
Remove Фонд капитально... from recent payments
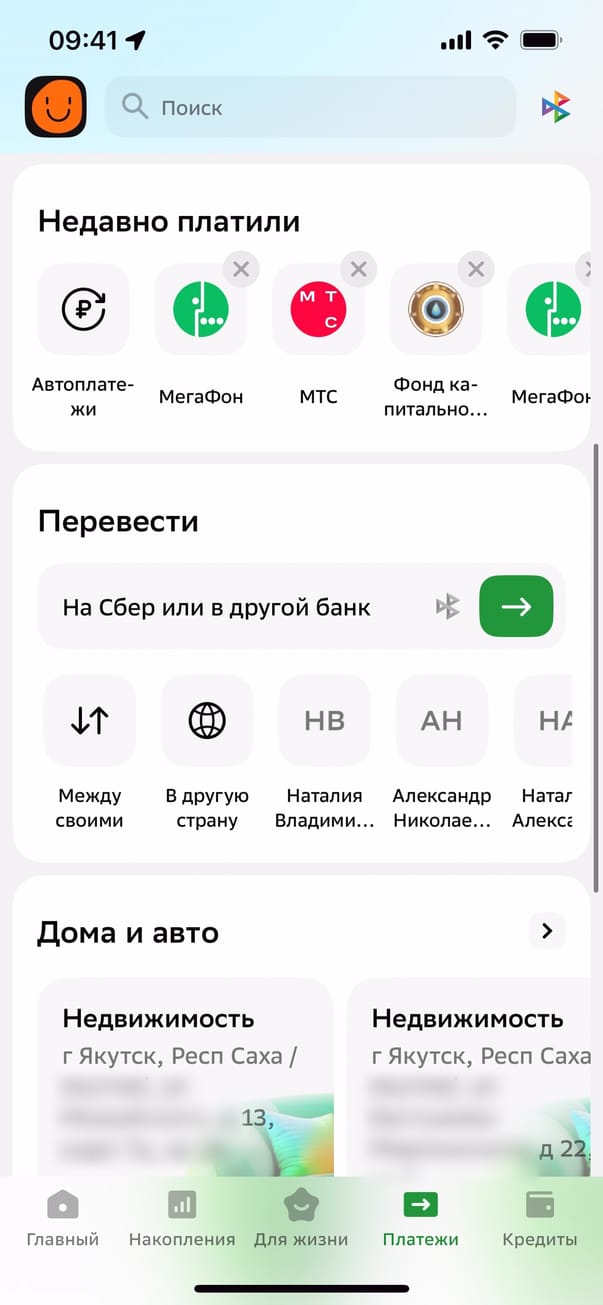point(476,269)
